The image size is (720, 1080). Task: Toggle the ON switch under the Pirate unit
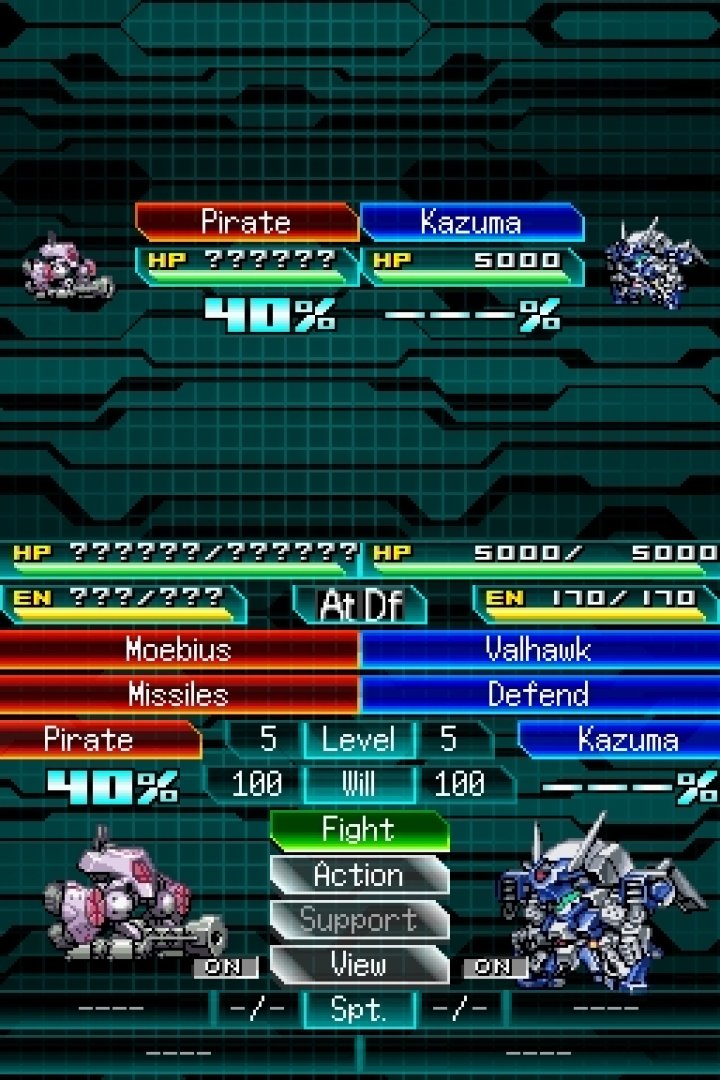click(225, 967)
